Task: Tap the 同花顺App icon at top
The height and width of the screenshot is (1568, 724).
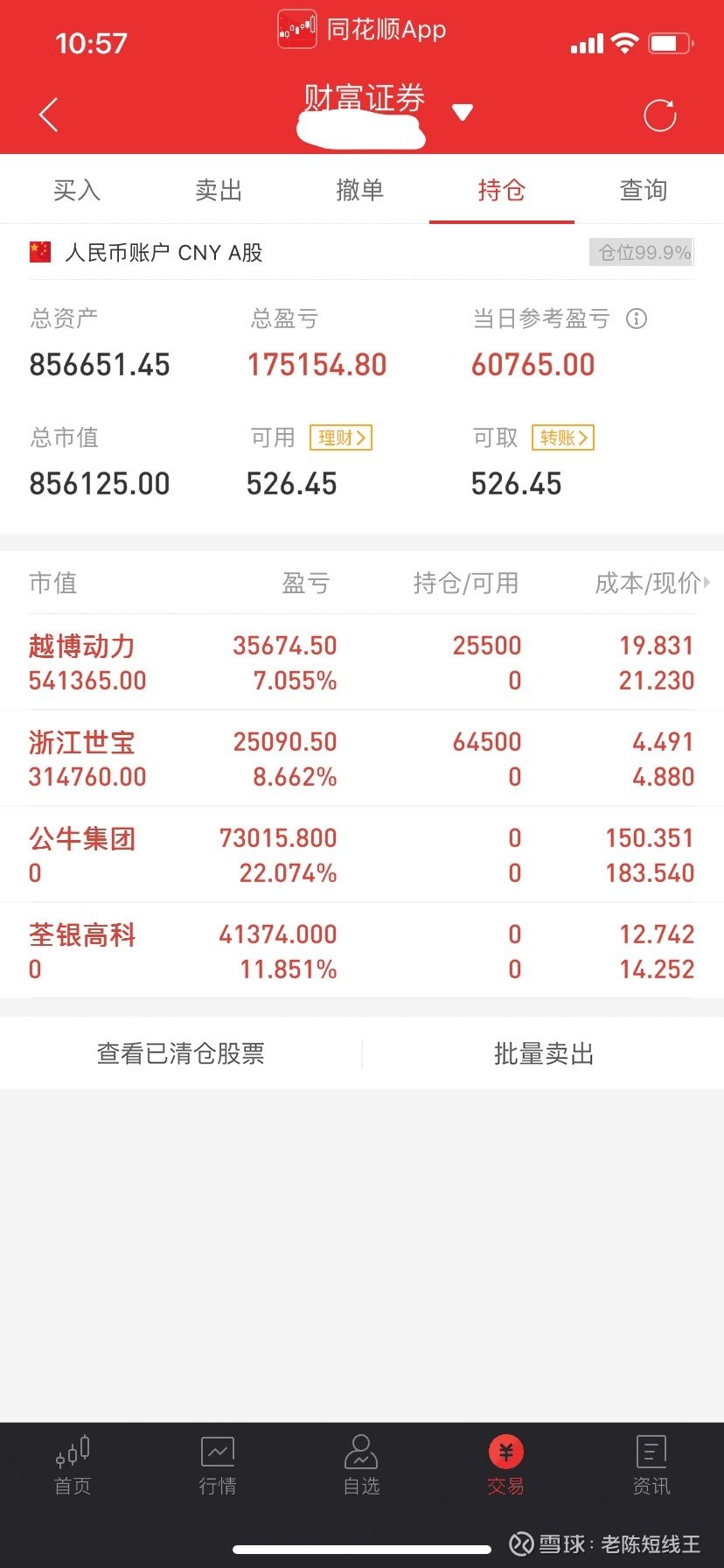Action: click(297, 29)
